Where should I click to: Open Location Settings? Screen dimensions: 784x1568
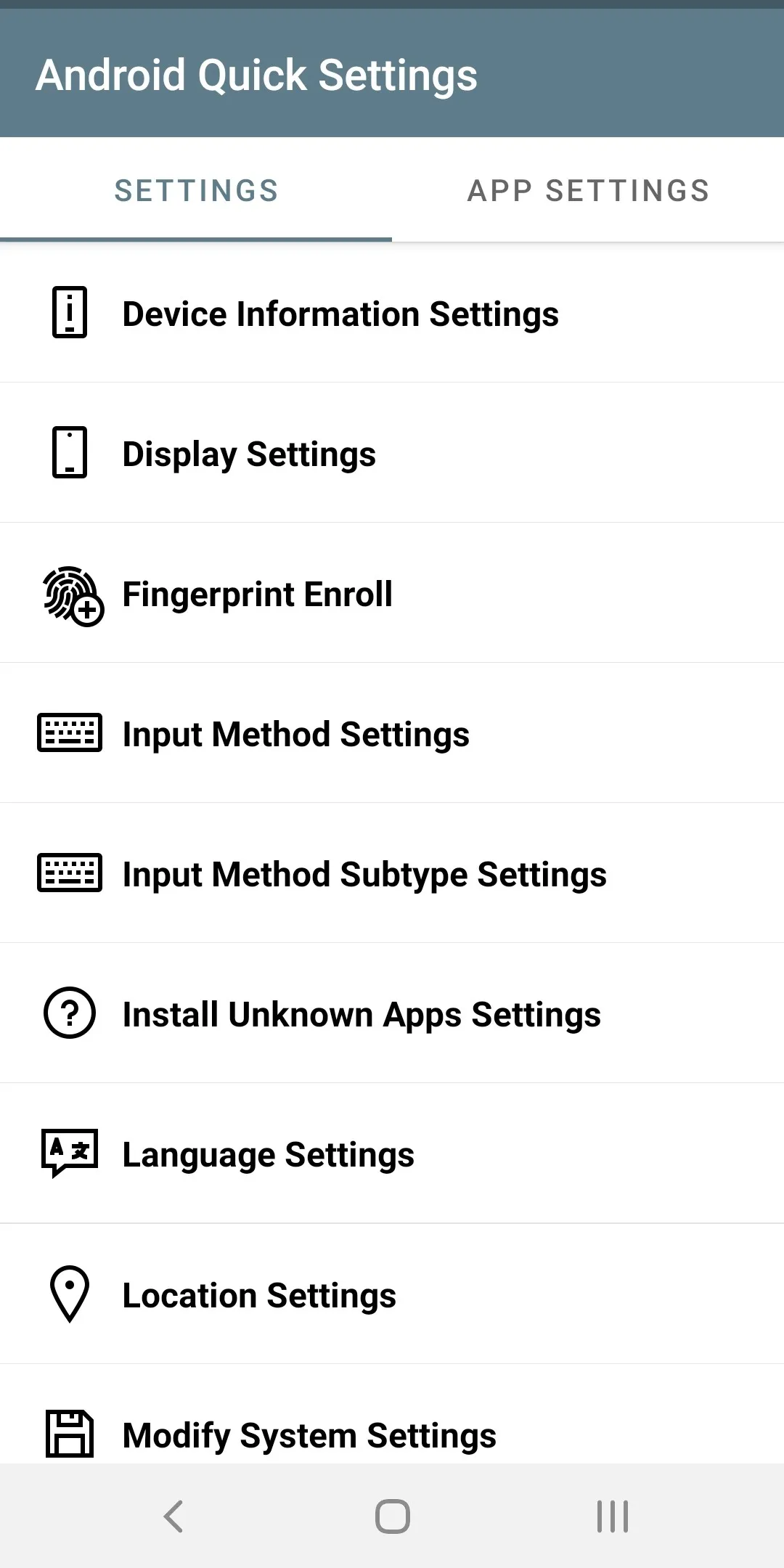(x=258, y=1295)
